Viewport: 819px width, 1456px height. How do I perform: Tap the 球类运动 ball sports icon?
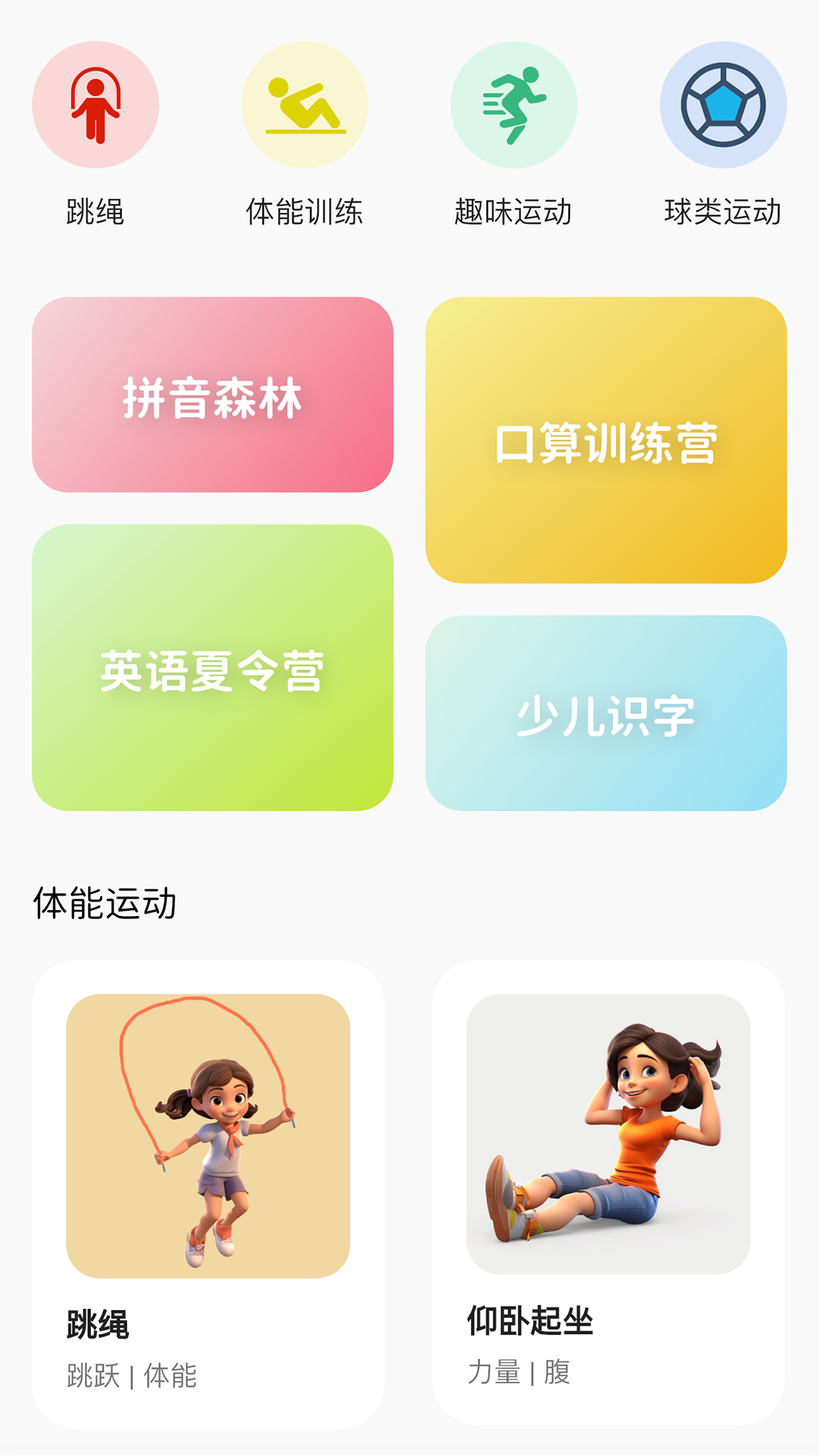pyautogui.click(x=723, y=105)
